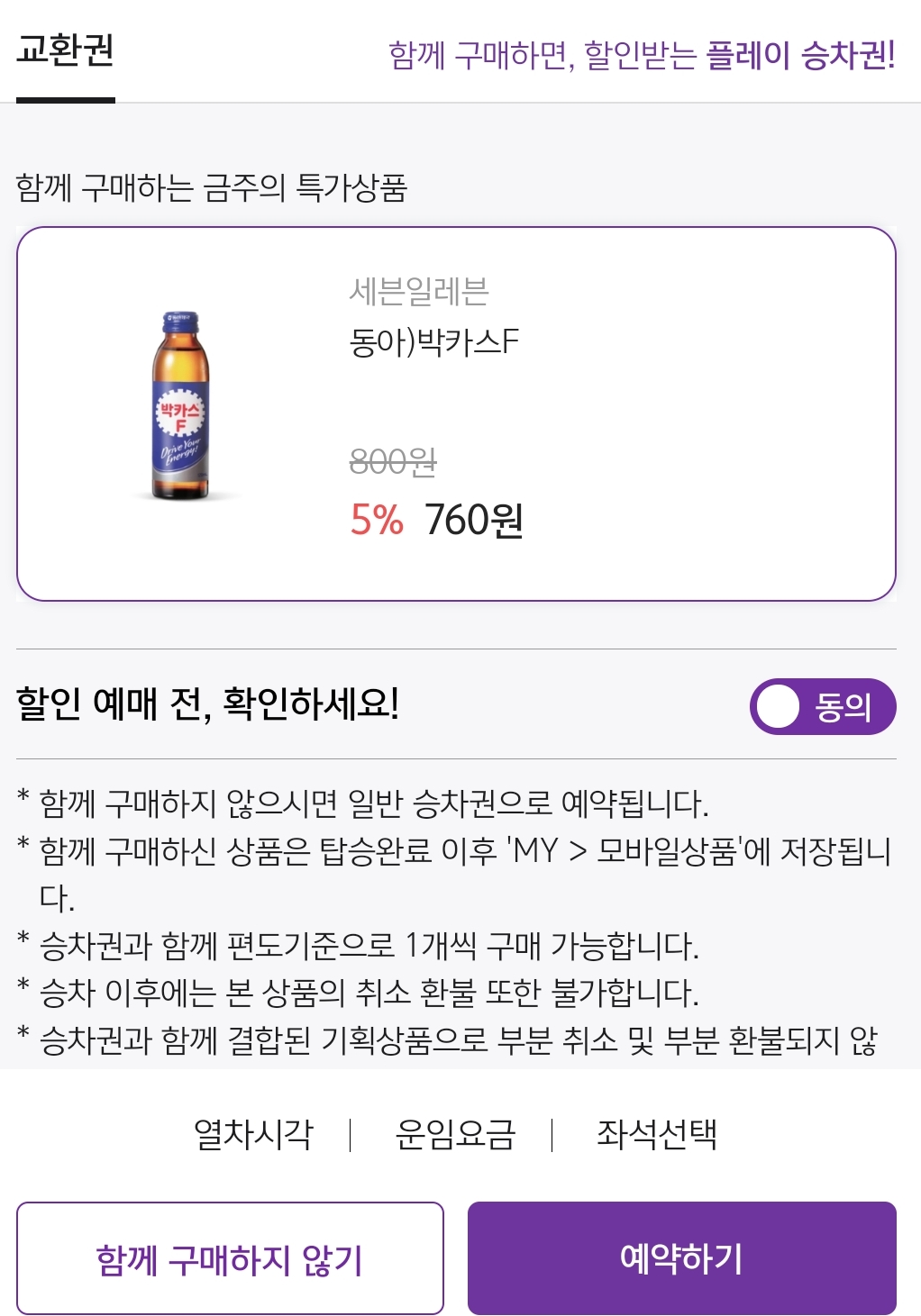
Task: Click the crossed-out 800원 original price
Action: 390,464
